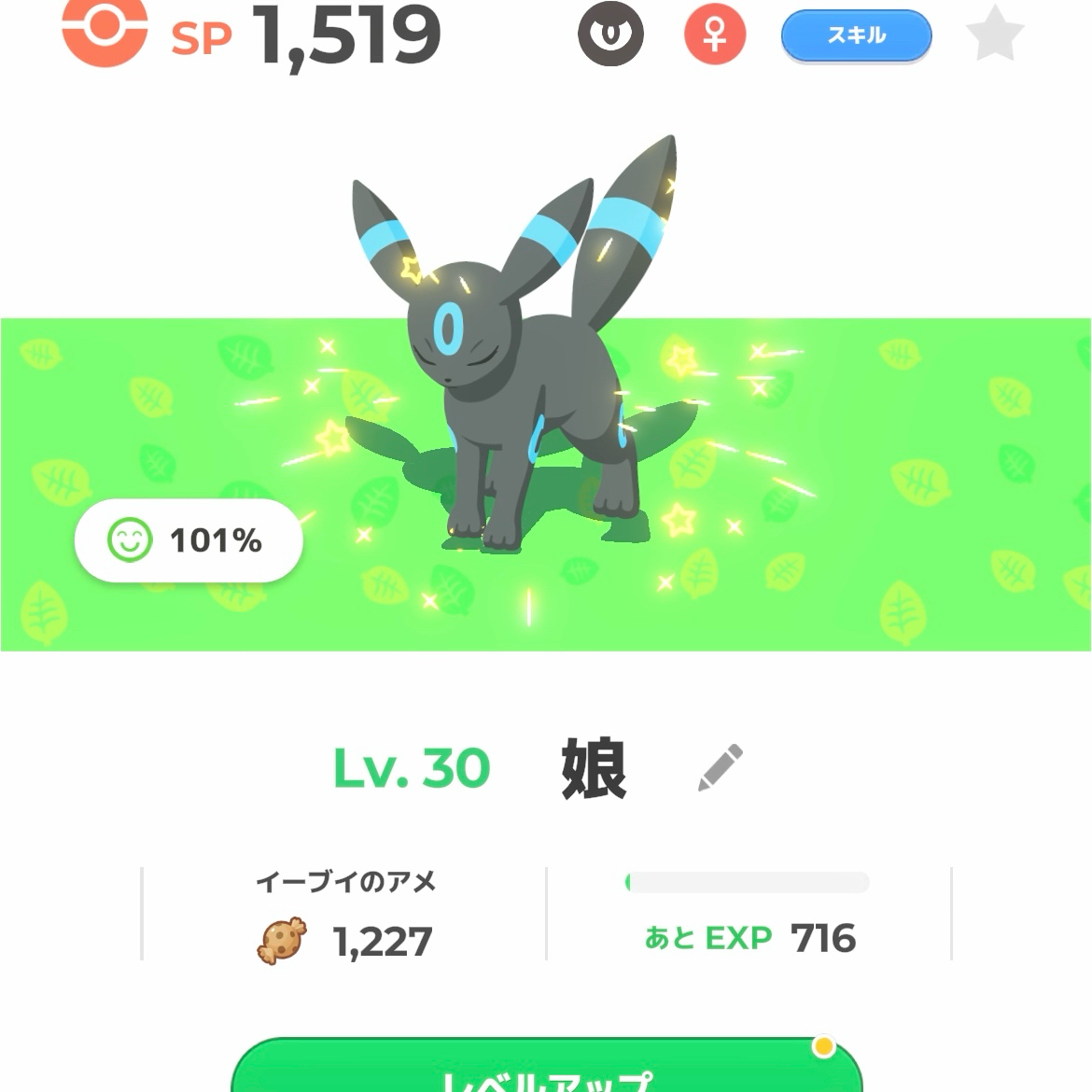
Task: Tap the green レベルアップ button
Action: 546,1071
